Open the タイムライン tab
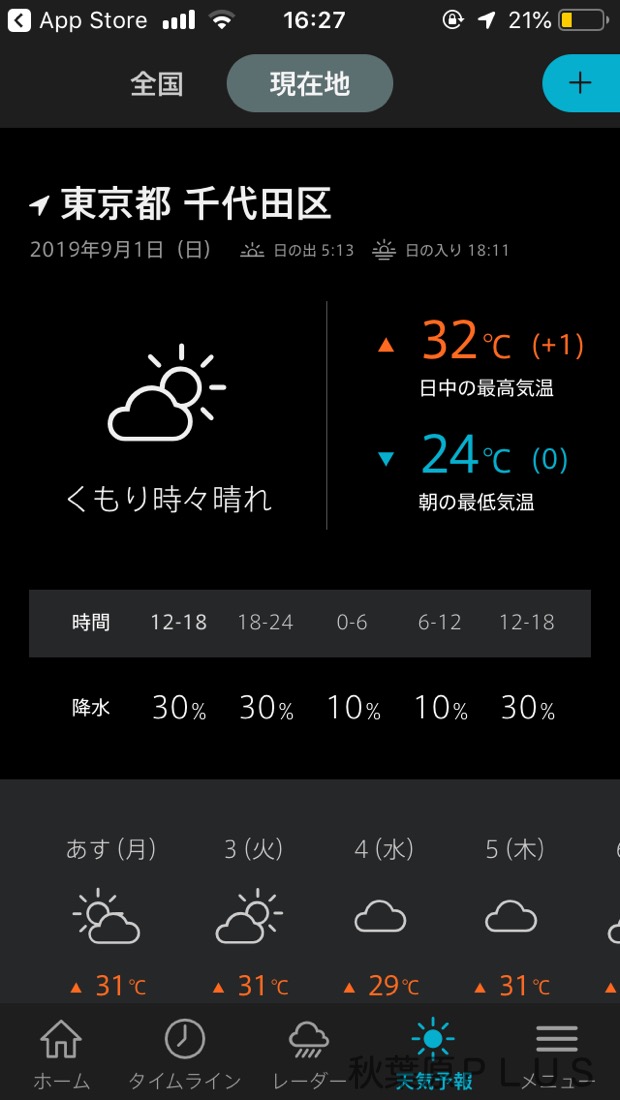 (x=184, y=1053)
